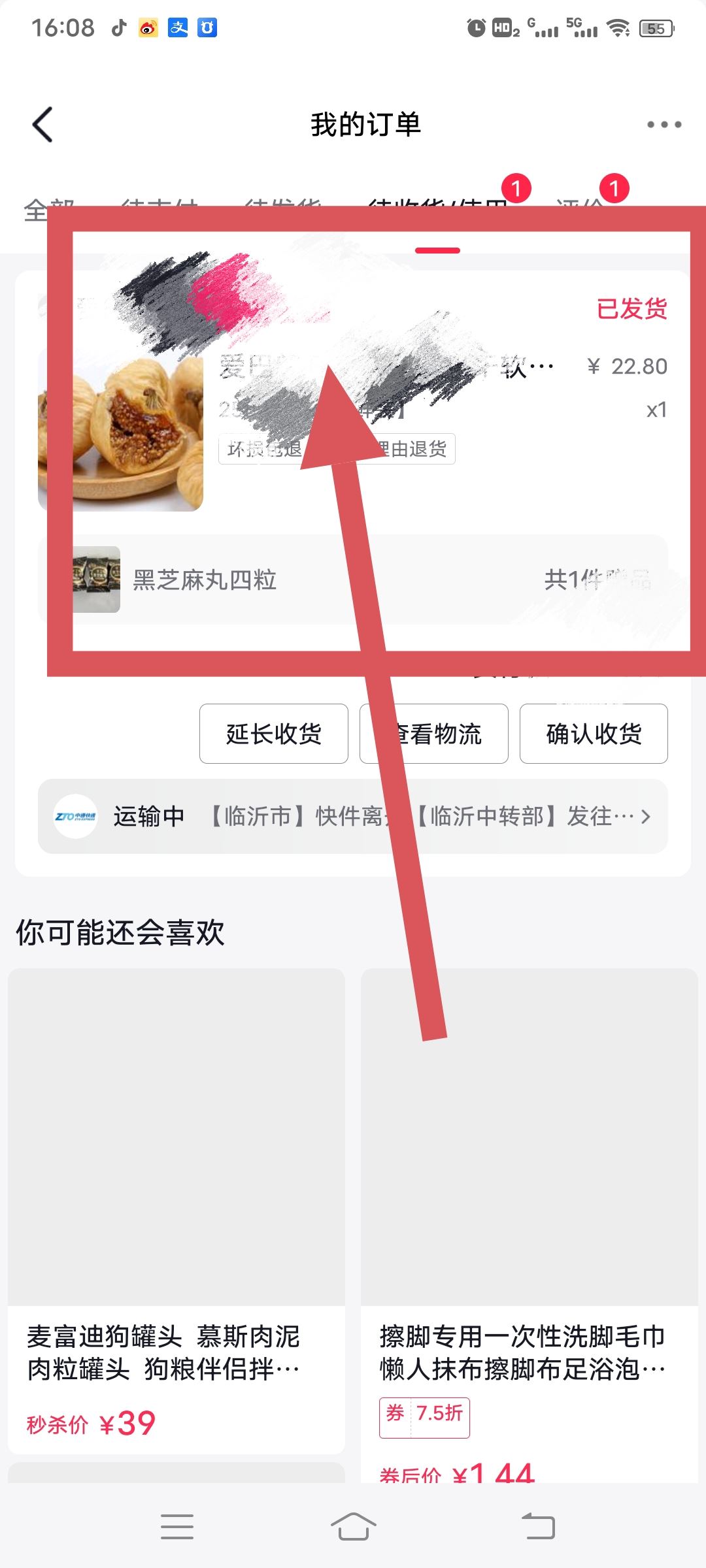Expand the logistics tracking info chevron
The width and height of the screenshot is (706, 1568).
[647, 816]
